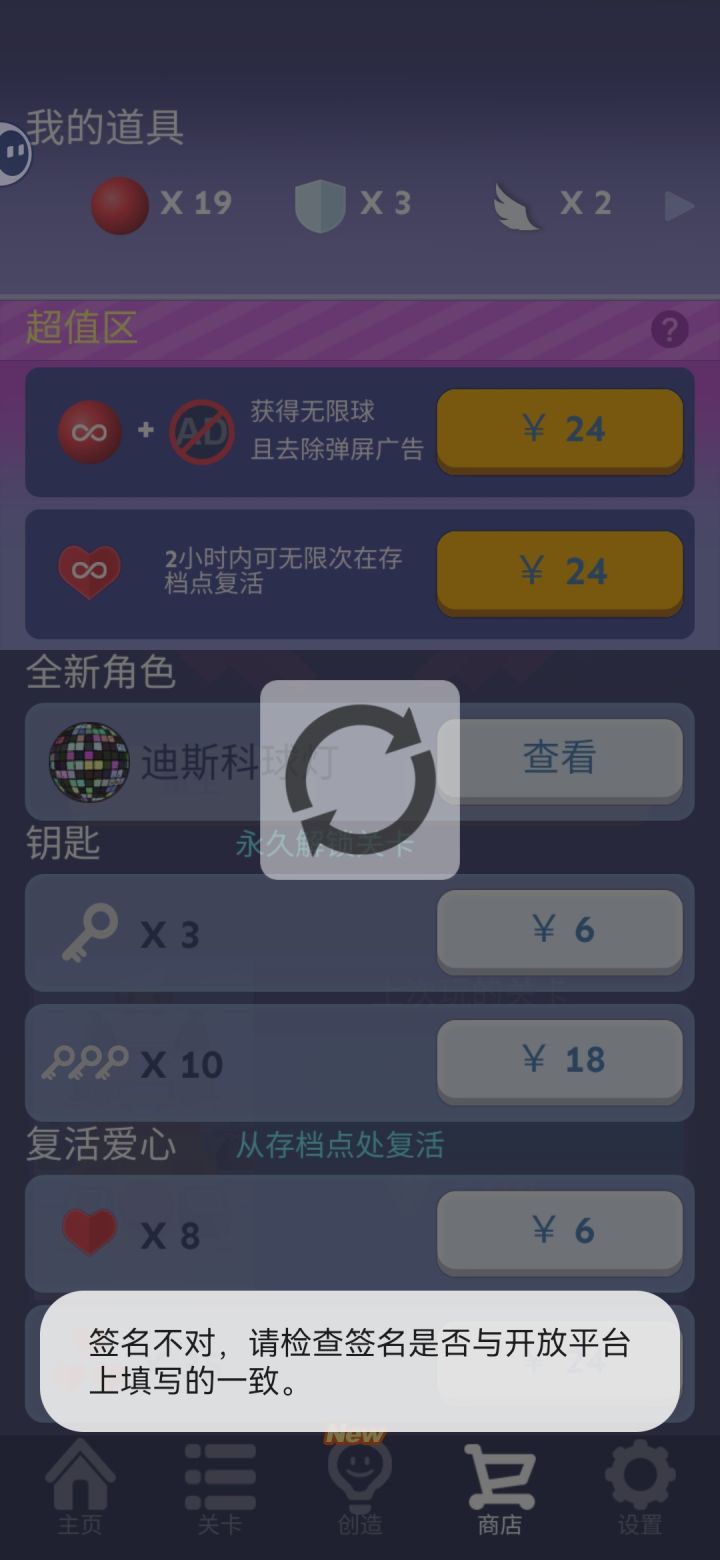The image size is (720, 1560).
Task: Purchase 8 revival hearts for ¥6
Action: 559,1232
